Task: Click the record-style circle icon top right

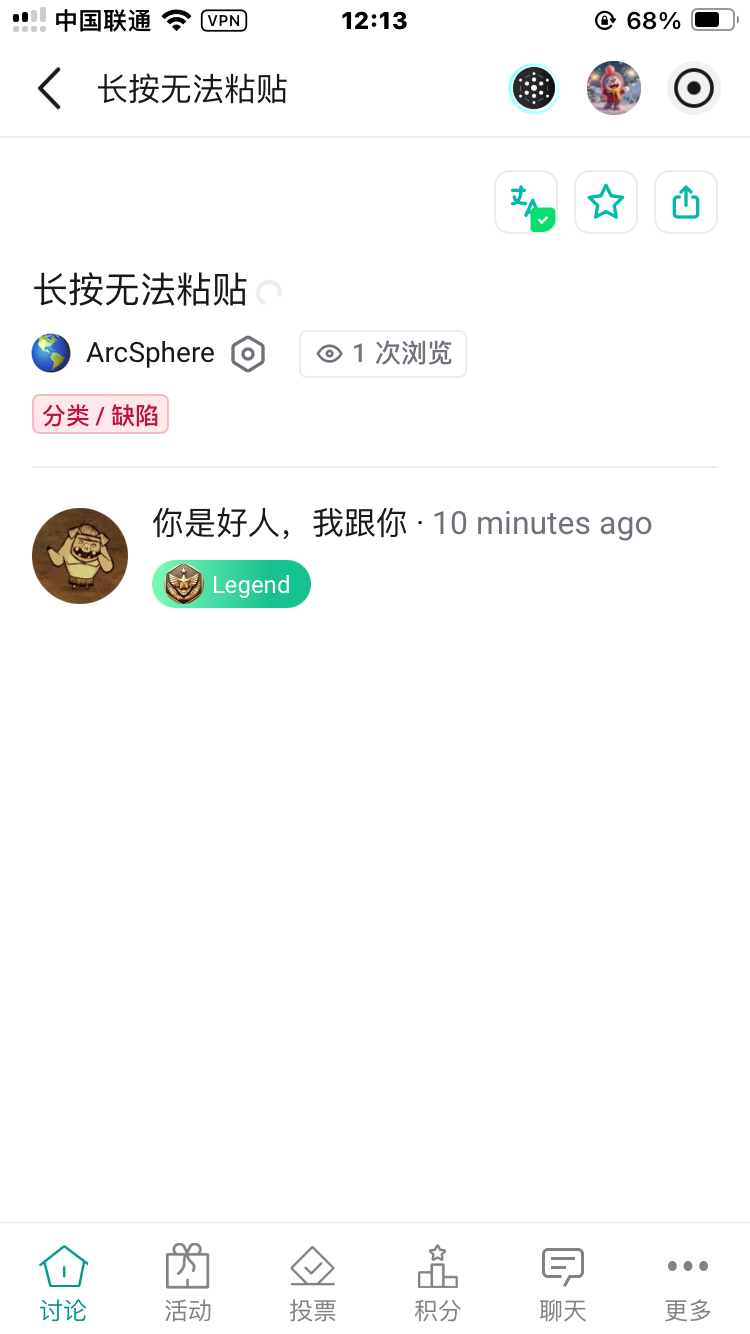Action: [693, 88]
